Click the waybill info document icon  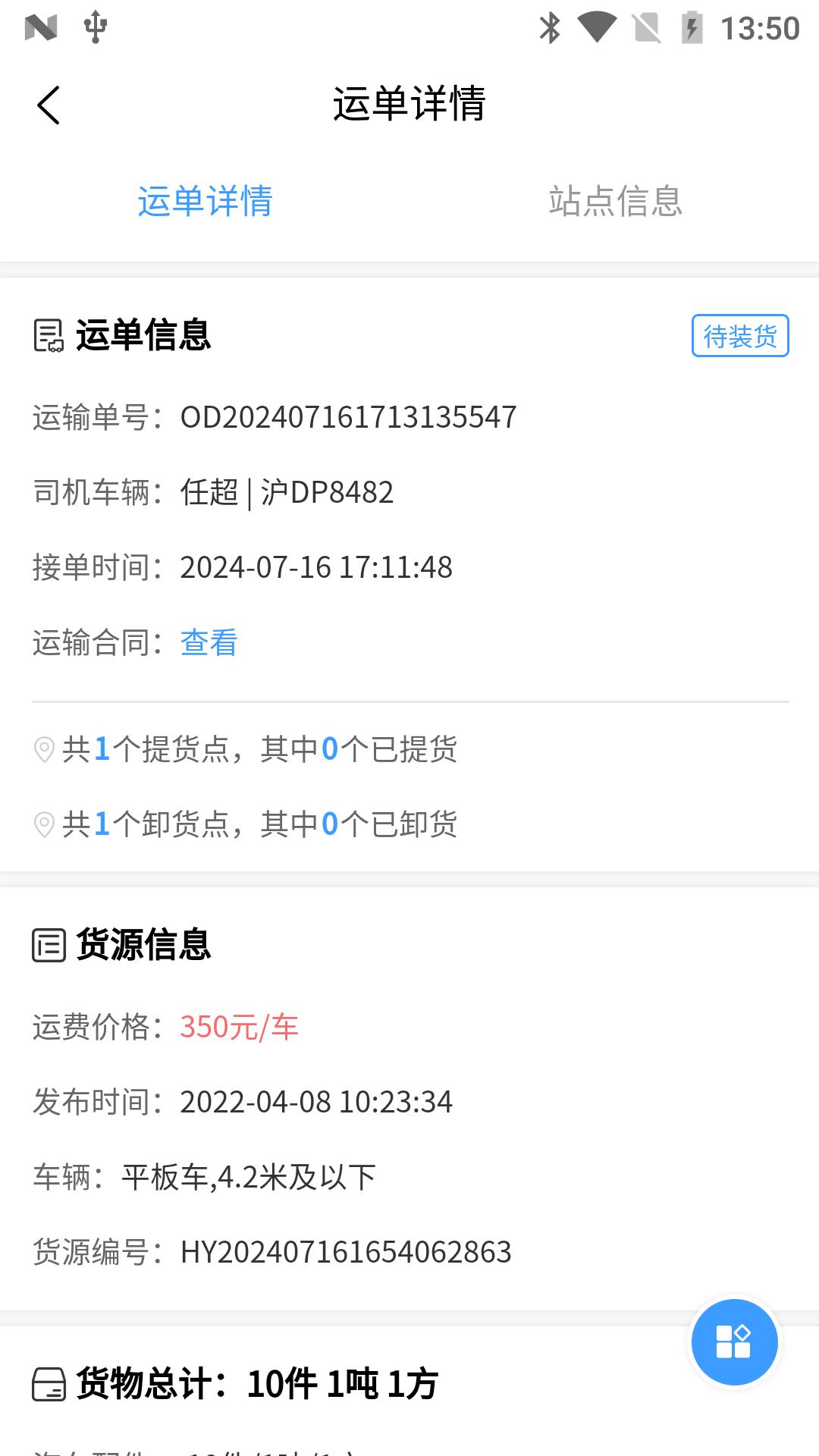click(x=48, y=336)
